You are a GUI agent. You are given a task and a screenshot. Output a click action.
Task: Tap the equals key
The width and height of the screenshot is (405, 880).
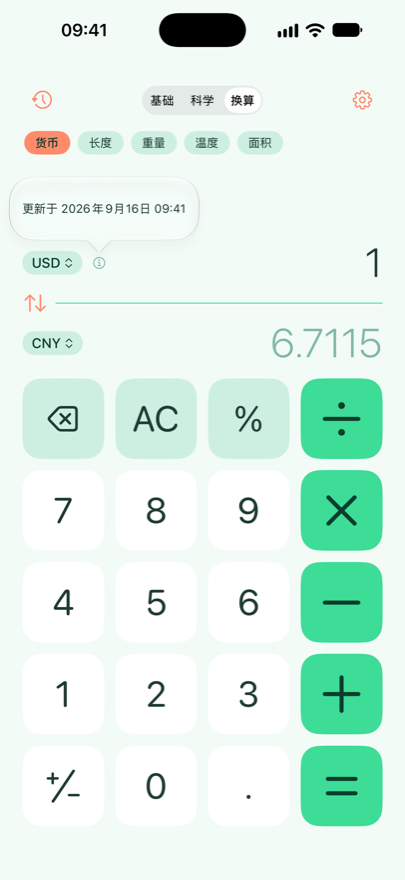pos(342,786)
